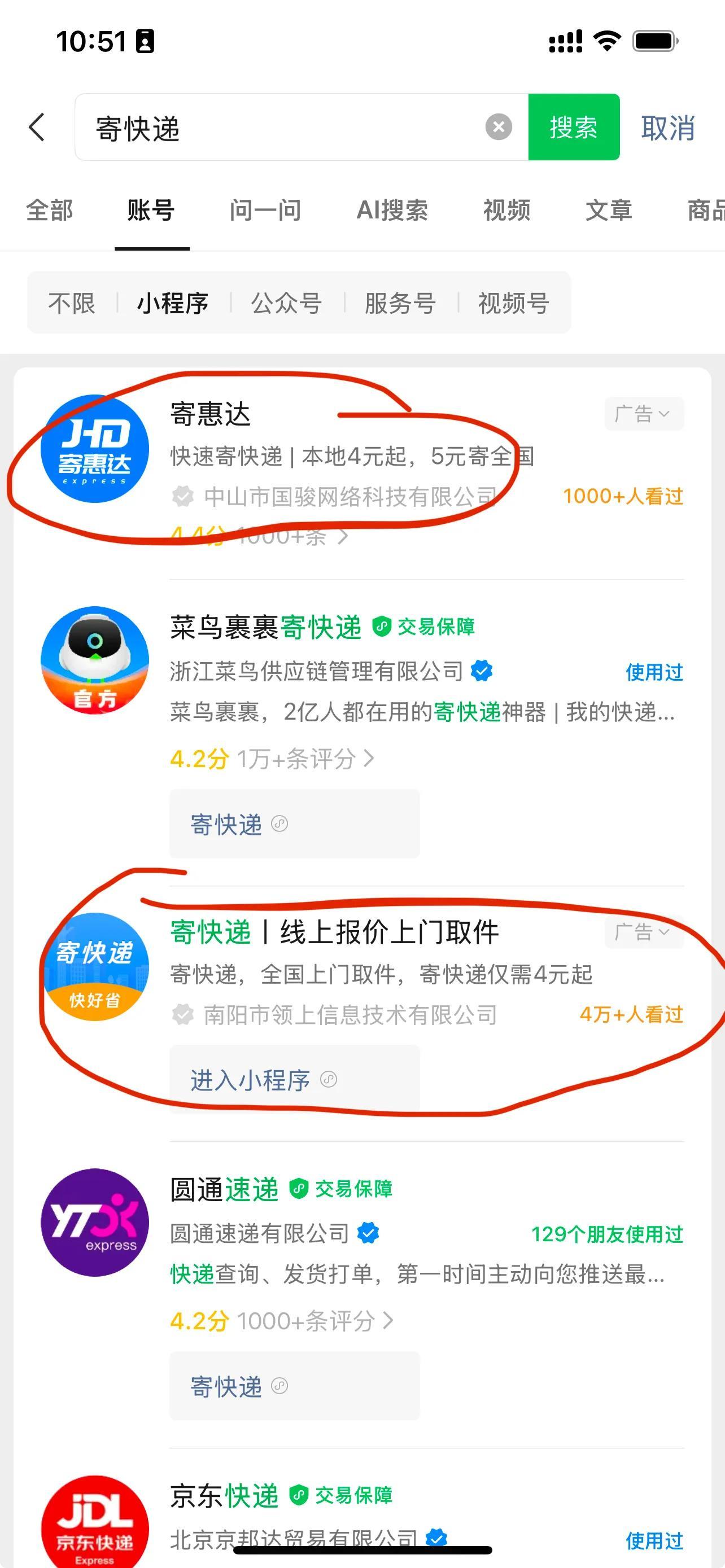The image size is (725, 1568).
Task: Filter results by 服务号
Action: tap(400, 303)
